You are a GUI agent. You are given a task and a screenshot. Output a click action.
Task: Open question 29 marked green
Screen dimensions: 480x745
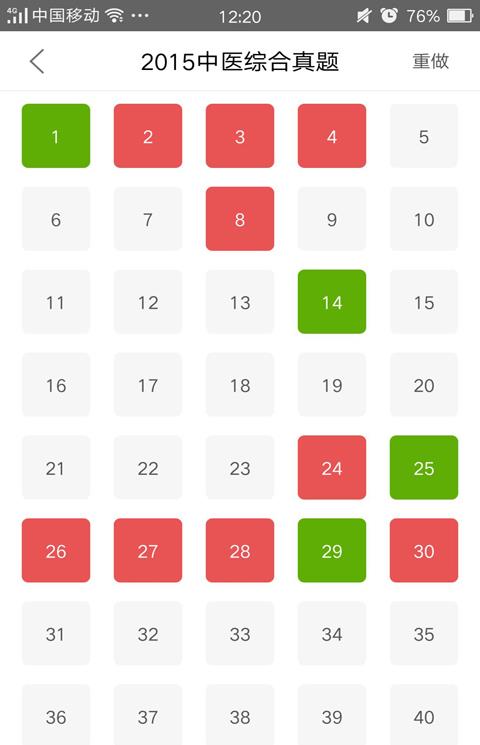point(332,551)
